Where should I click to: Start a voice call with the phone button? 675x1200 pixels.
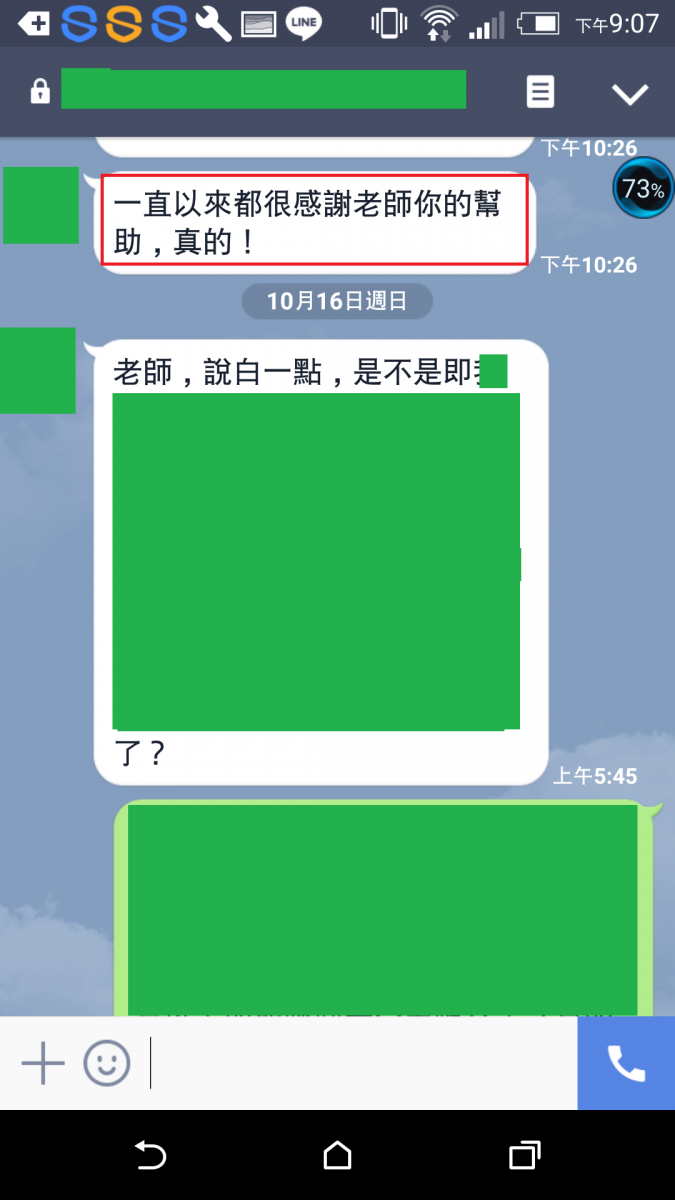(626, 1063)
